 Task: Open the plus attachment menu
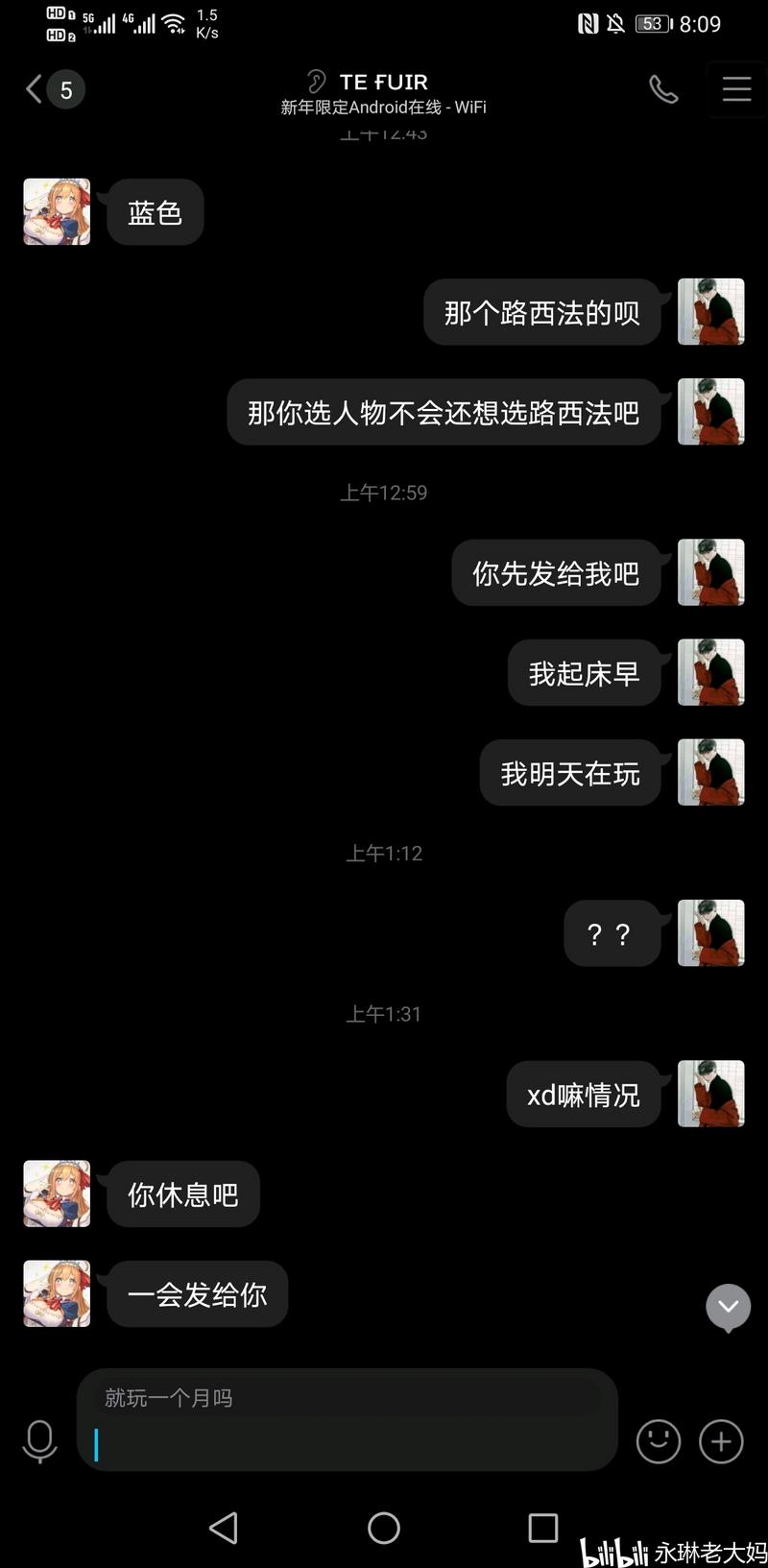point(721,1441)
